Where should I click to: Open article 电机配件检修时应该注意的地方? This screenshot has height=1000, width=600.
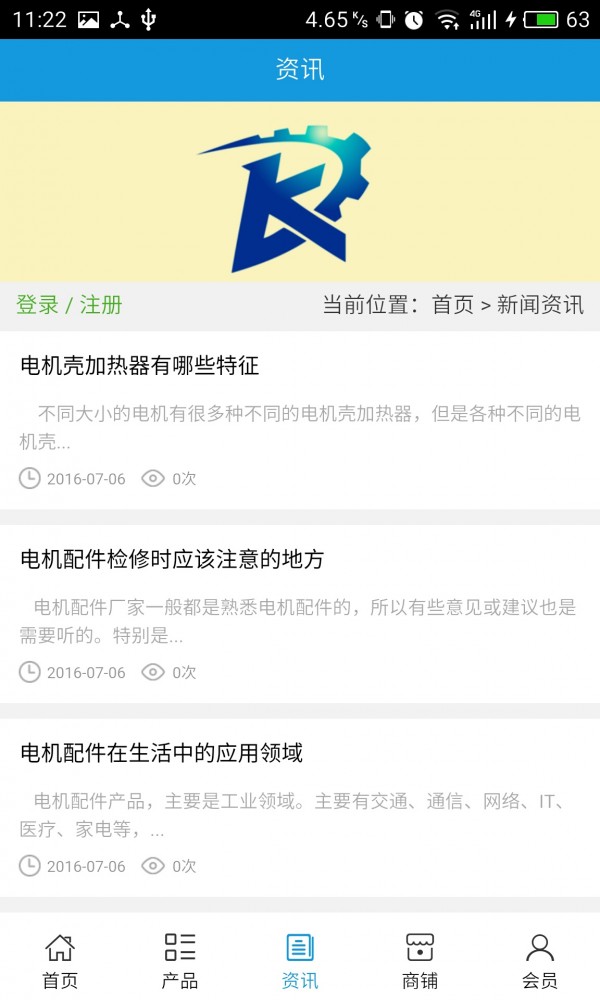[172, 560]
